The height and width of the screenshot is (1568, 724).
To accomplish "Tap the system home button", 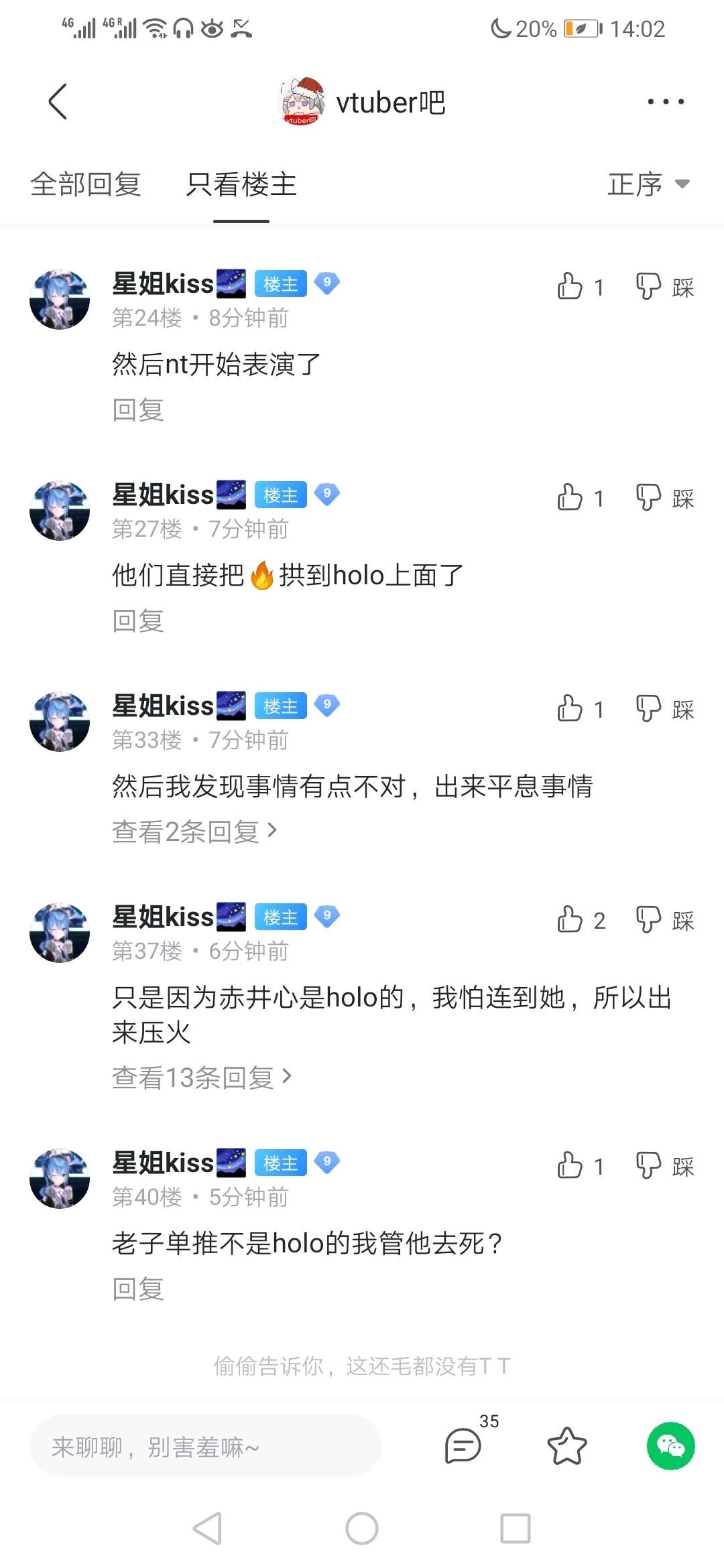I will click(x=362, y=1528).
